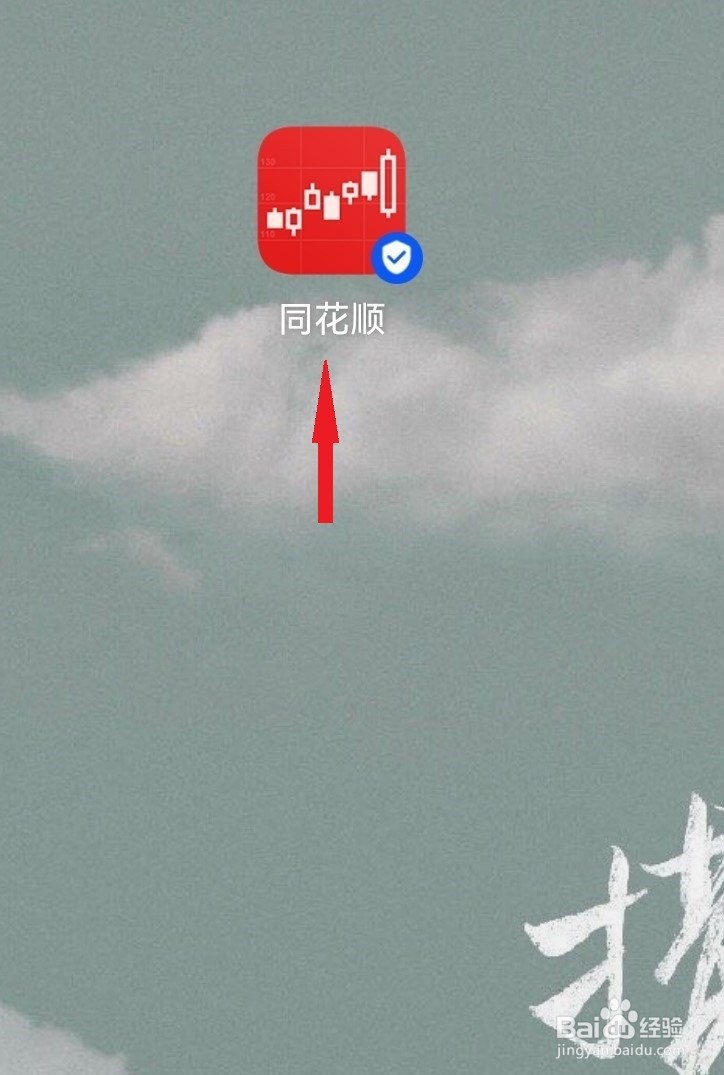Tap the first small candlestick on the icon
The image size is (724, 1075).
point(275,221)
